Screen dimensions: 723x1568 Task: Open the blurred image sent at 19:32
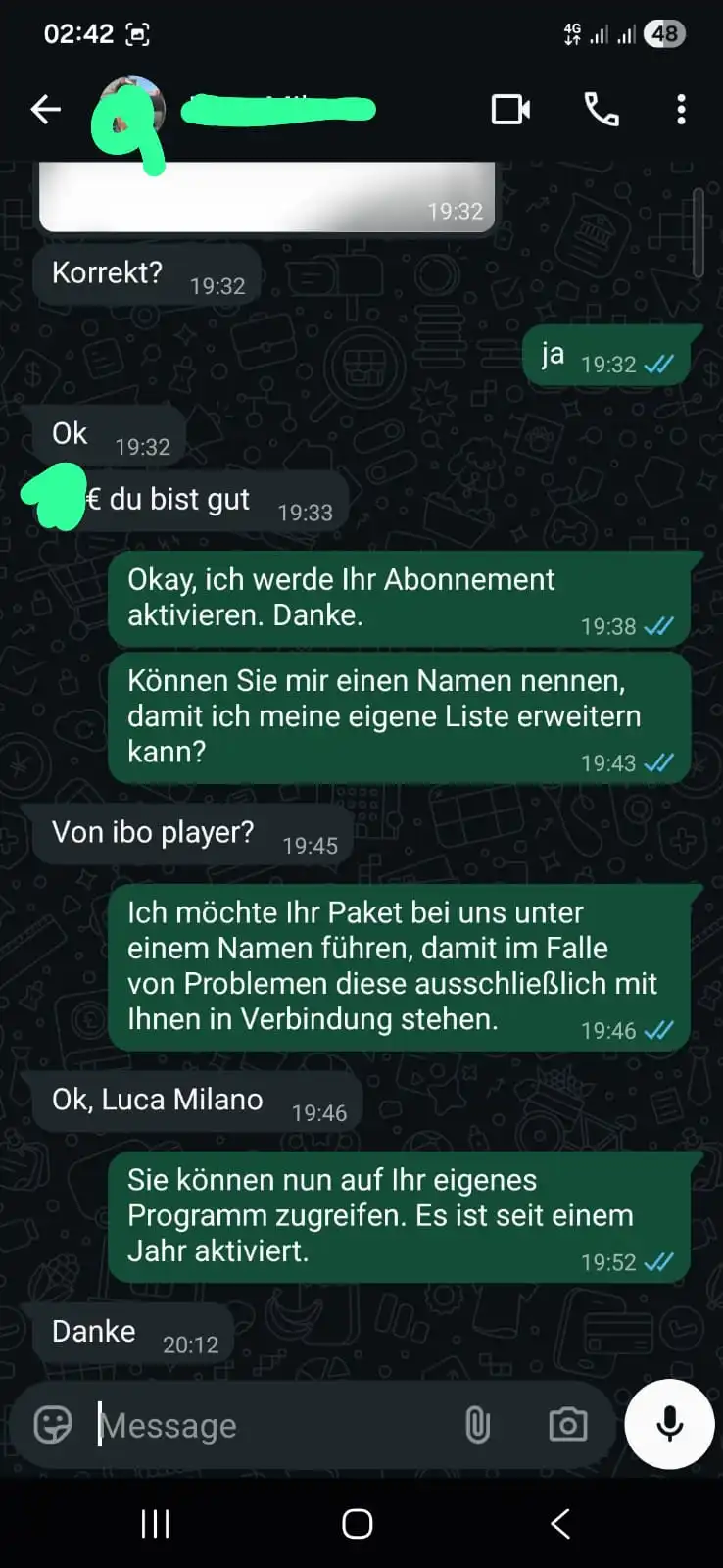(266, 197)
